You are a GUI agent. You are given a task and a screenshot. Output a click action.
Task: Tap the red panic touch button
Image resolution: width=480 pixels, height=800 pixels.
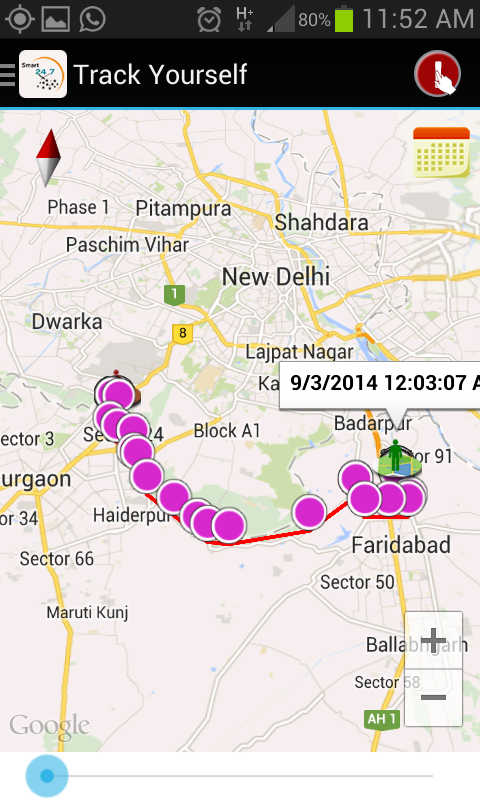[438, 74]
